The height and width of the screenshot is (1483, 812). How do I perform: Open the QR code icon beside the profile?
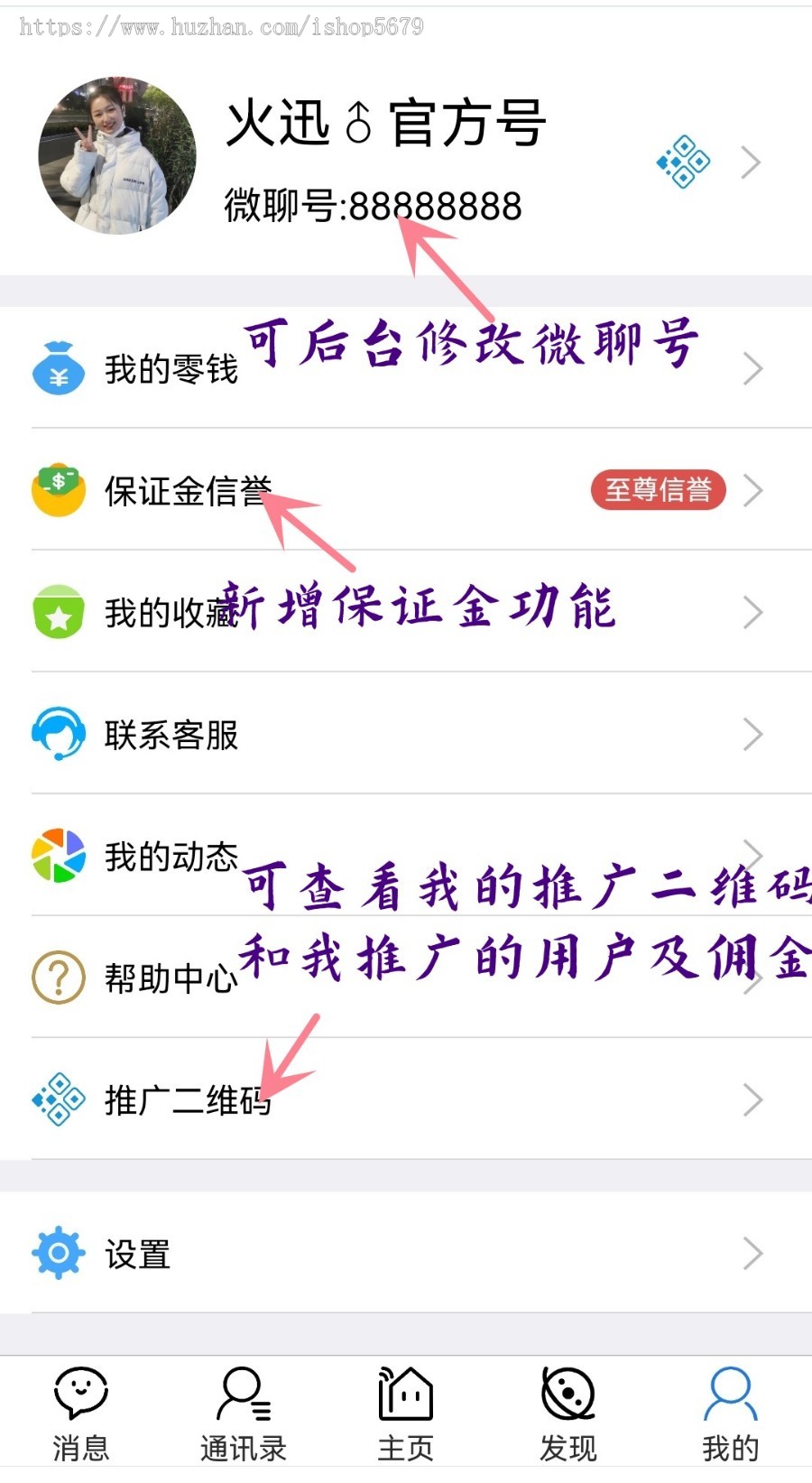tap(683, 162)
